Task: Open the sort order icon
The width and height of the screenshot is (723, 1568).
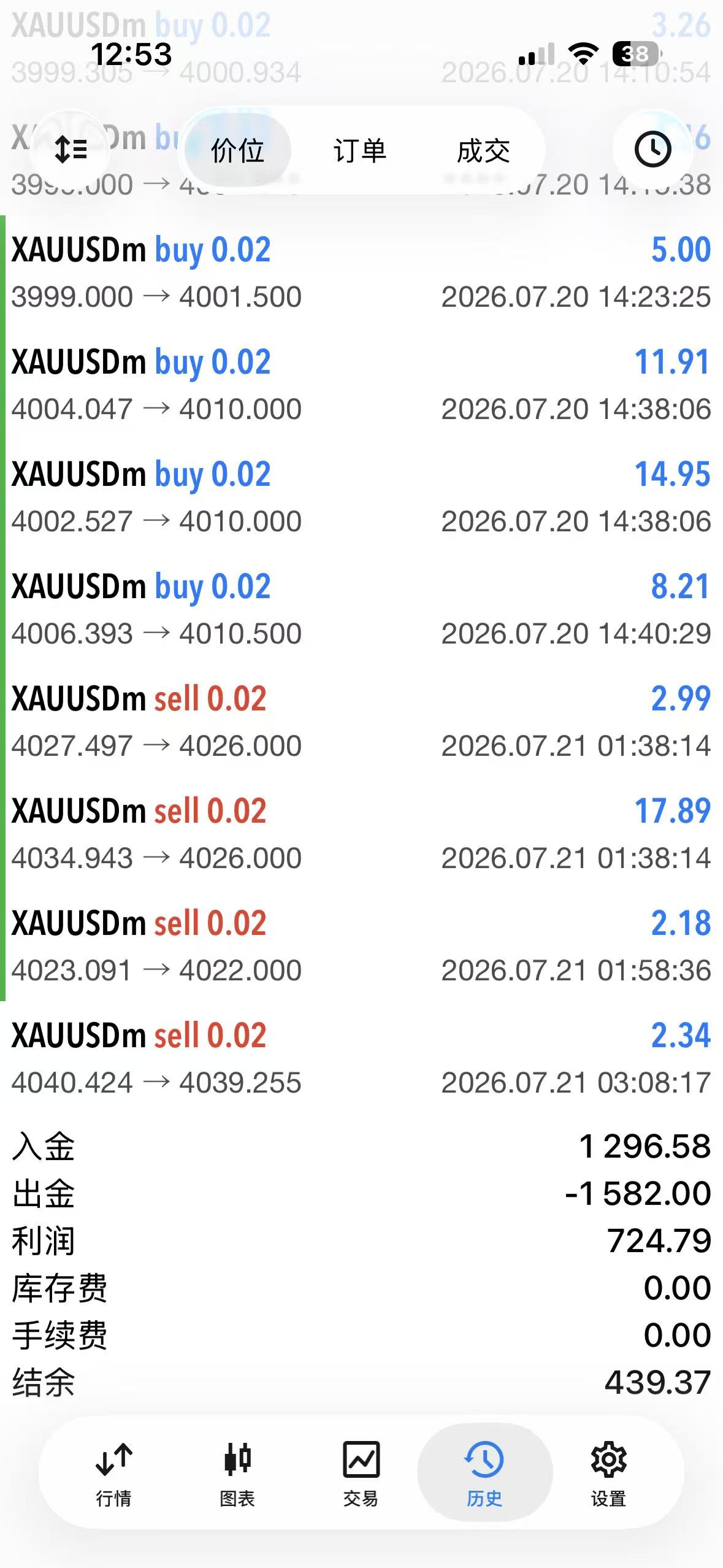Action: (71, 150)
